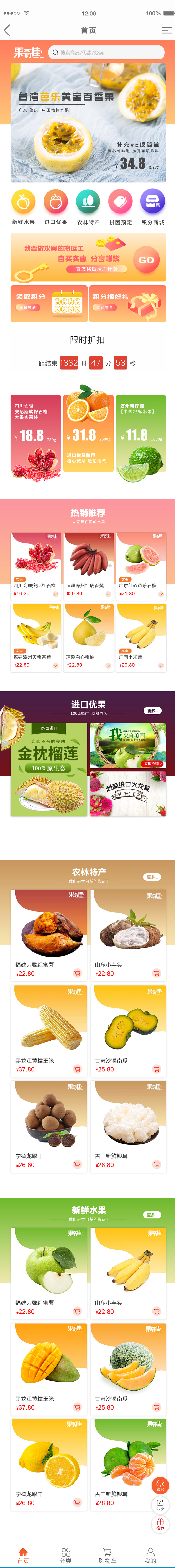View the 琯溪白心蜜柚 product

88,637
